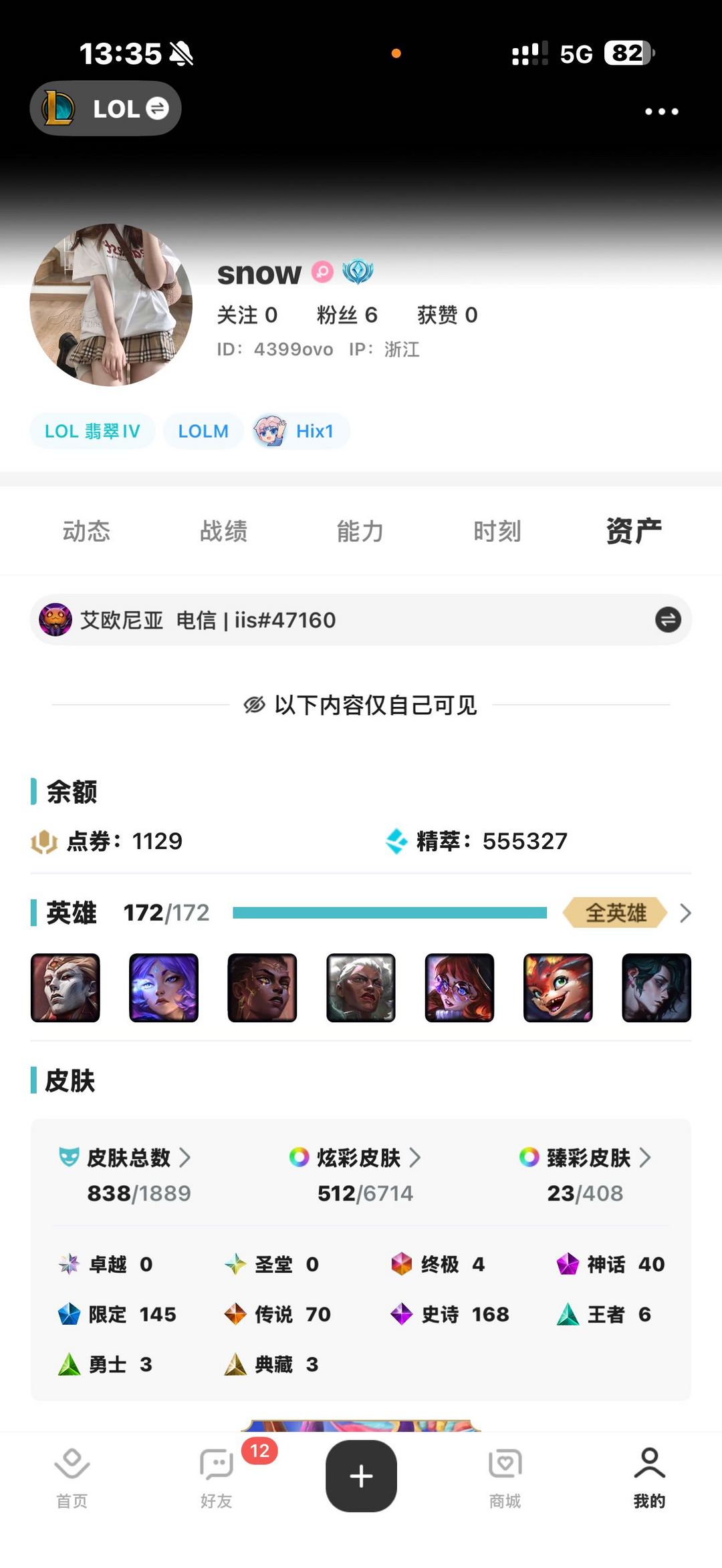Open the three-dot overflow menu
Screen dimensions: 722x1568
661,112
